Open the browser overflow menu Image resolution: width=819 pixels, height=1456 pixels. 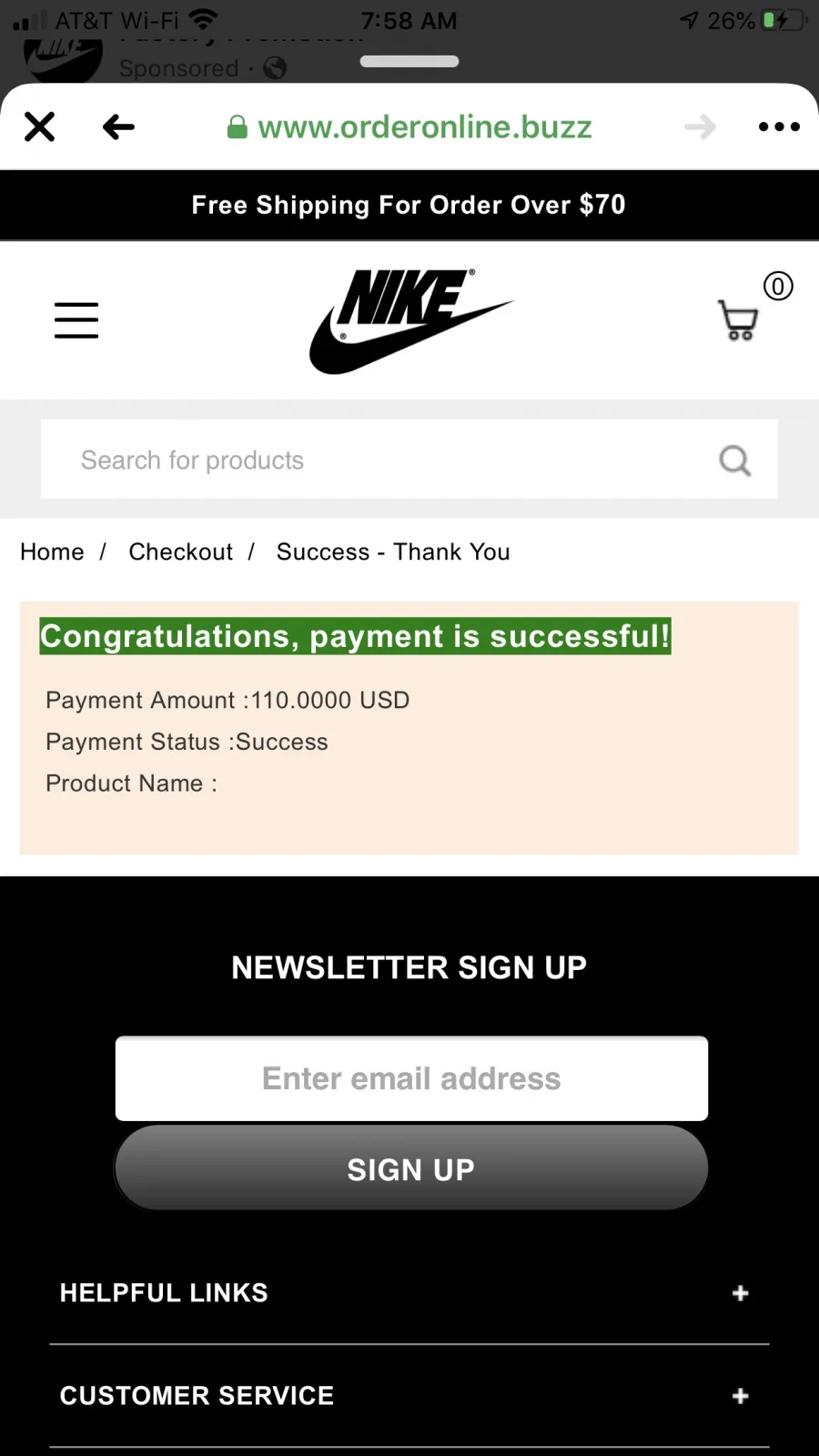pyautogui.click(x=779, y=126)
